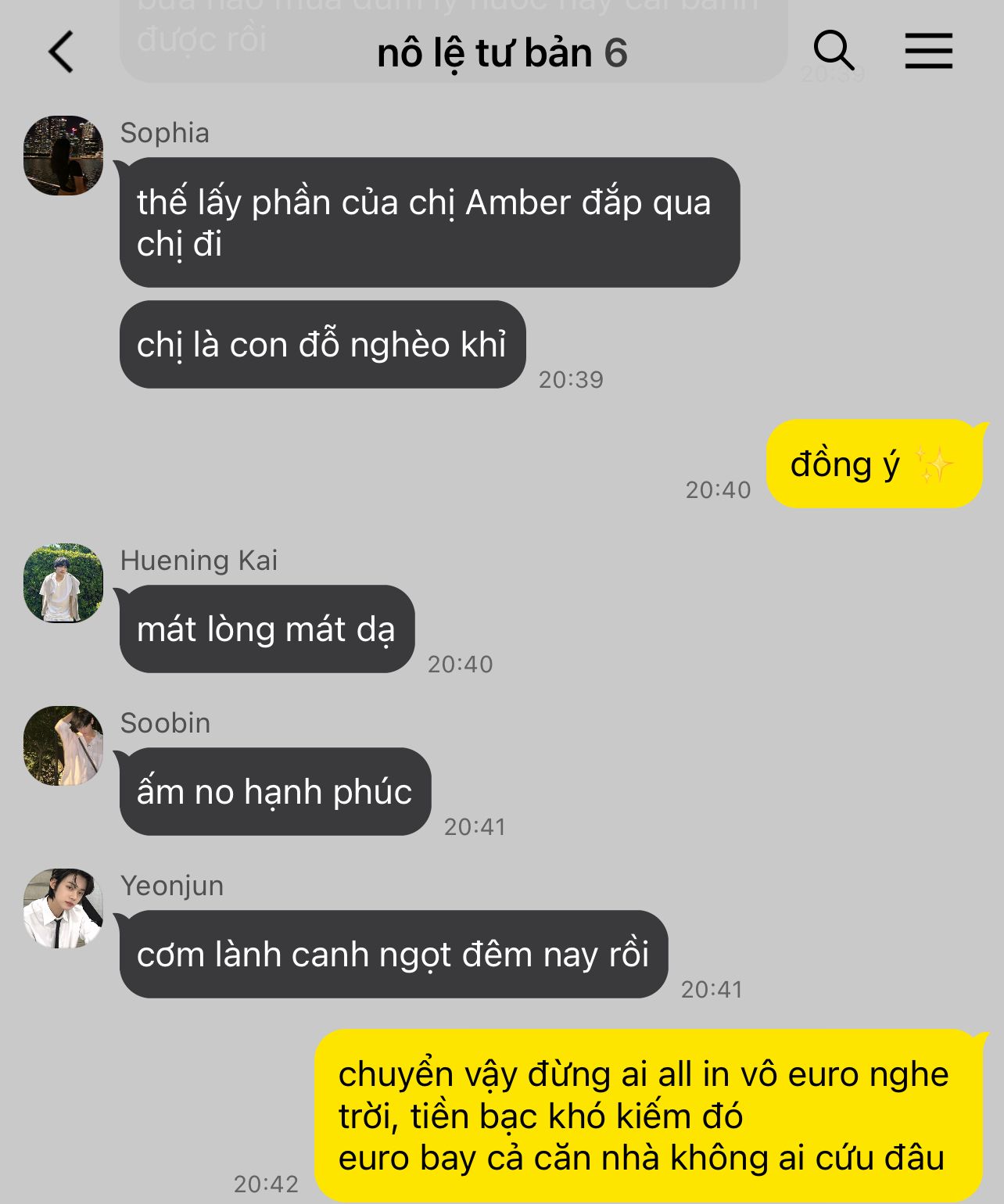Go back from the chat room
1004x1204 pixels.
click(61, 52)
